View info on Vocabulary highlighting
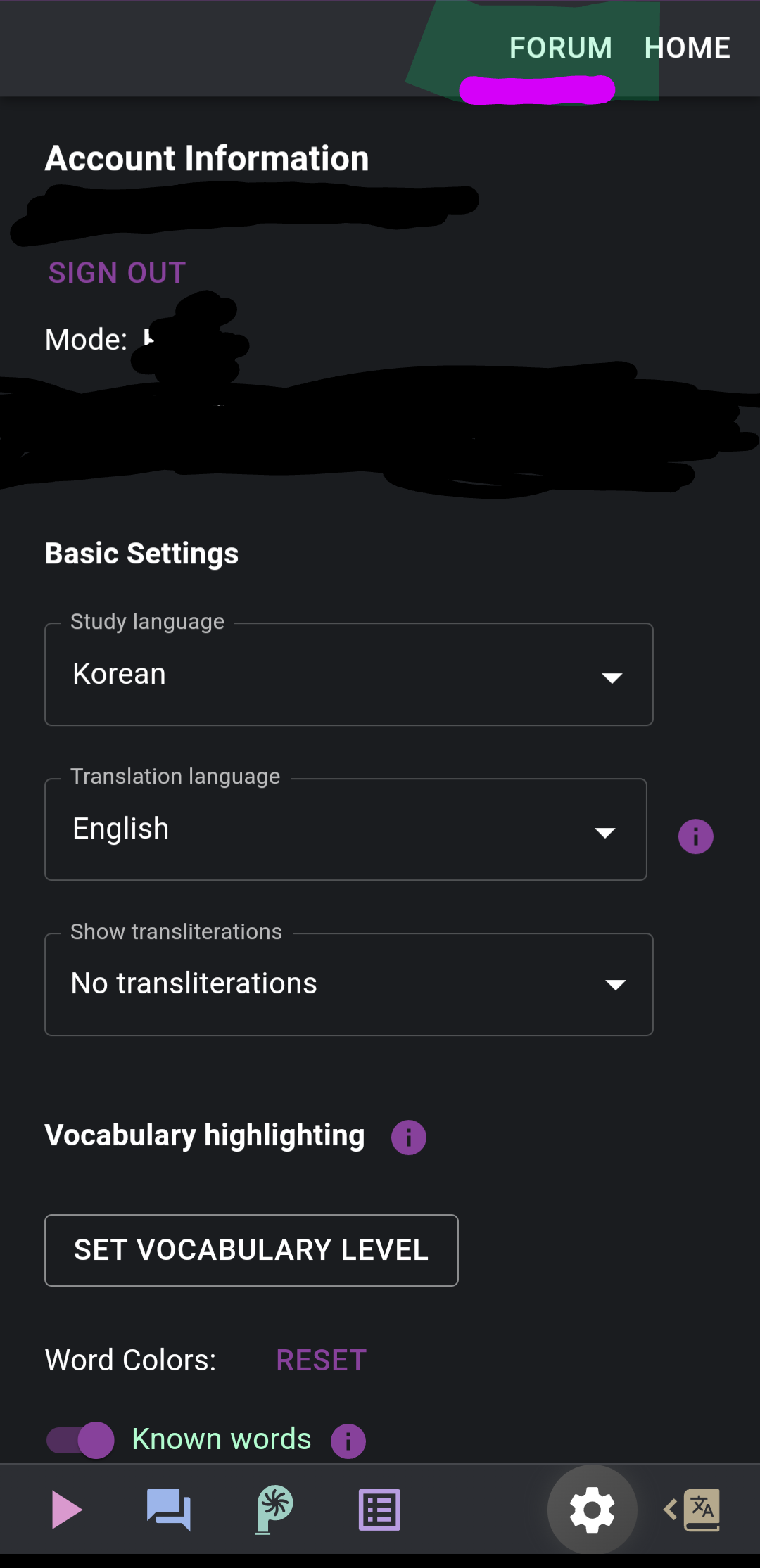The image size is (760, 1568). (x=408, y=1137)
